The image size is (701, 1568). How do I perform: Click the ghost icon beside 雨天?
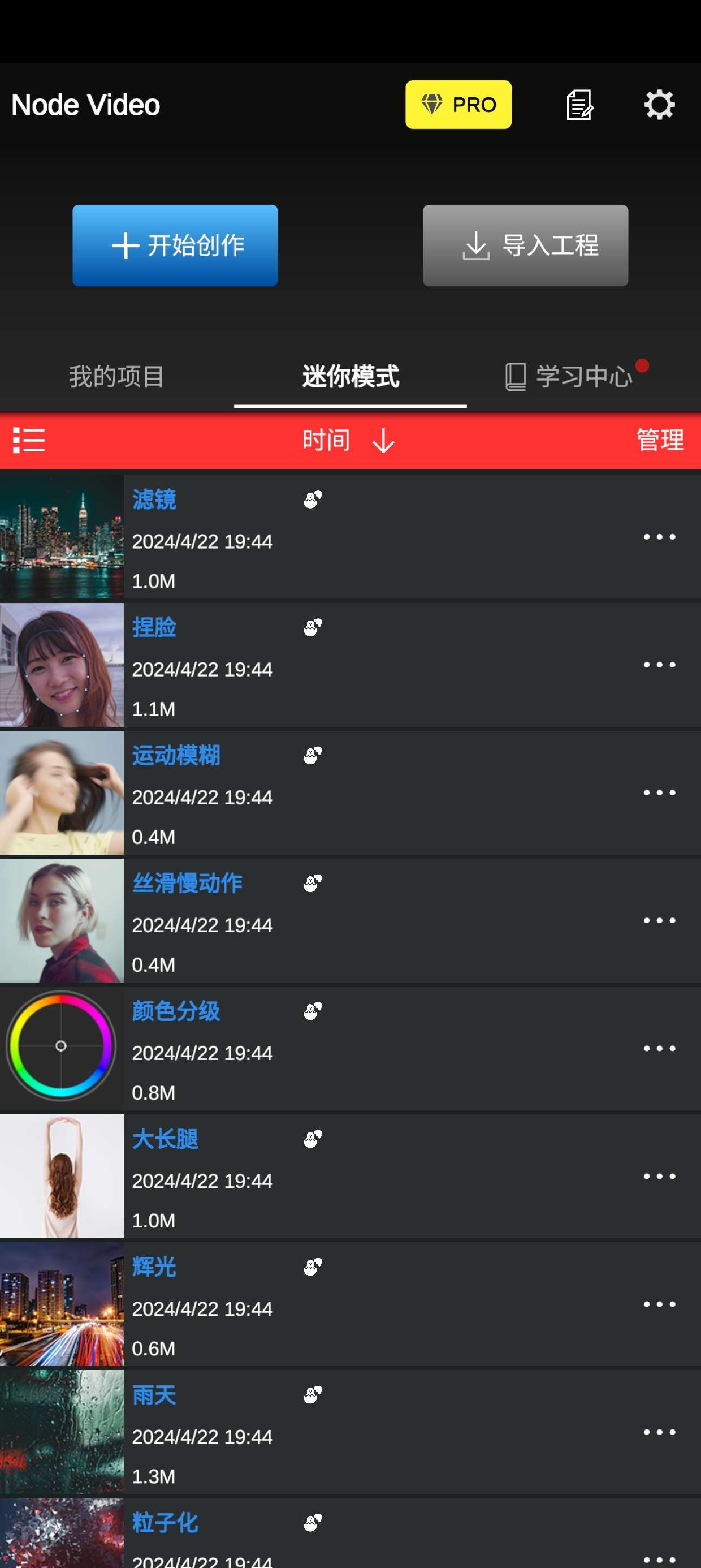(312, 1394)
